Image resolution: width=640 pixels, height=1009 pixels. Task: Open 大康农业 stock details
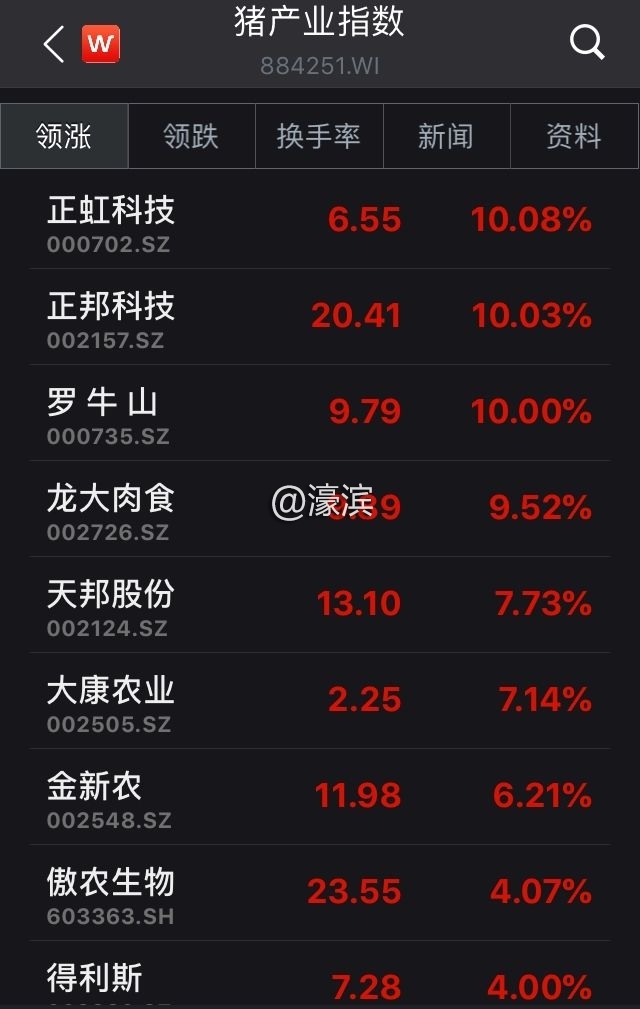click(320, 701)
